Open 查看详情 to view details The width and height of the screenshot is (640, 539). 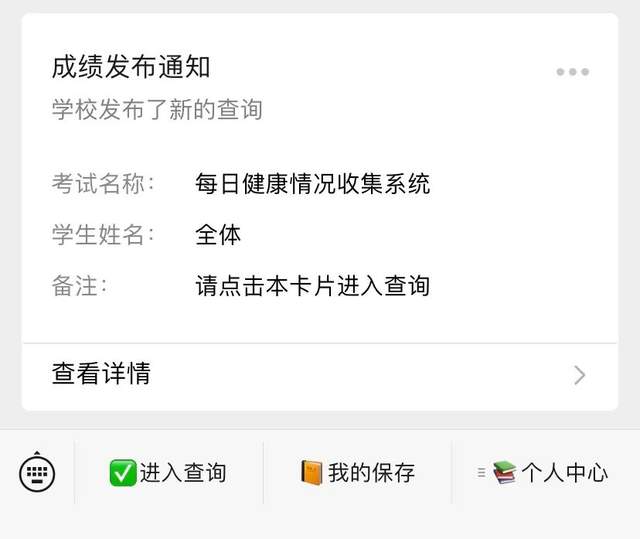tap(319, 375)
